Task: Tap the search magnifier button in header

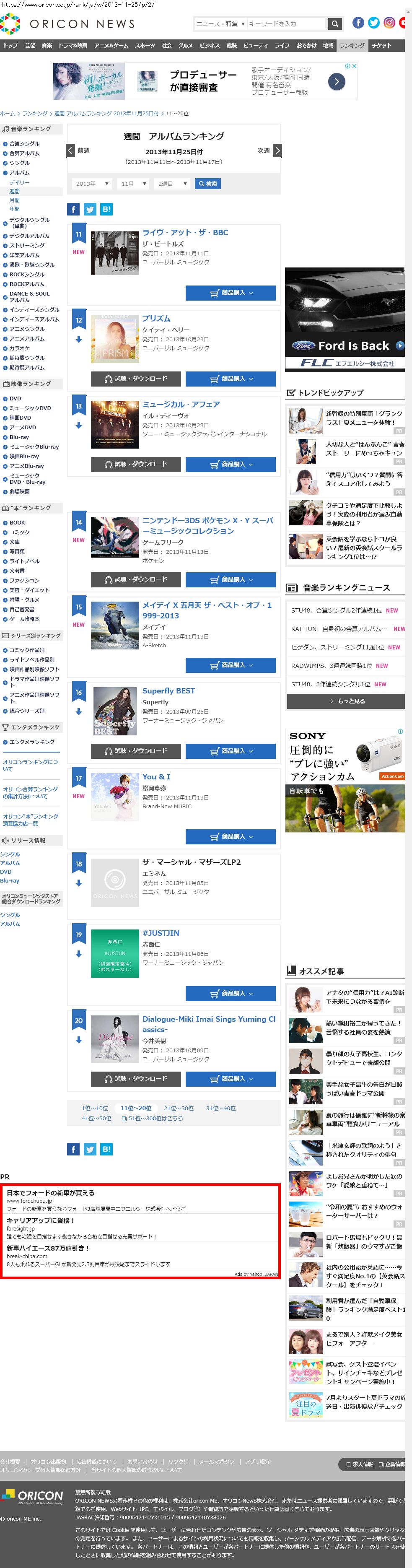Action: (x=335, y=24)
